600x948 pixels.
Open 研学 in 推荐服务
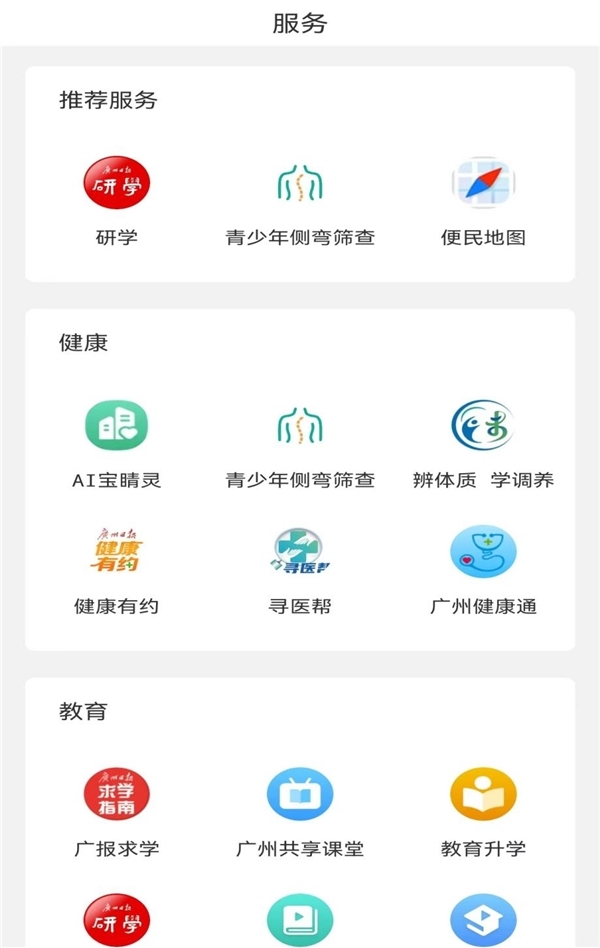(116, 184)
